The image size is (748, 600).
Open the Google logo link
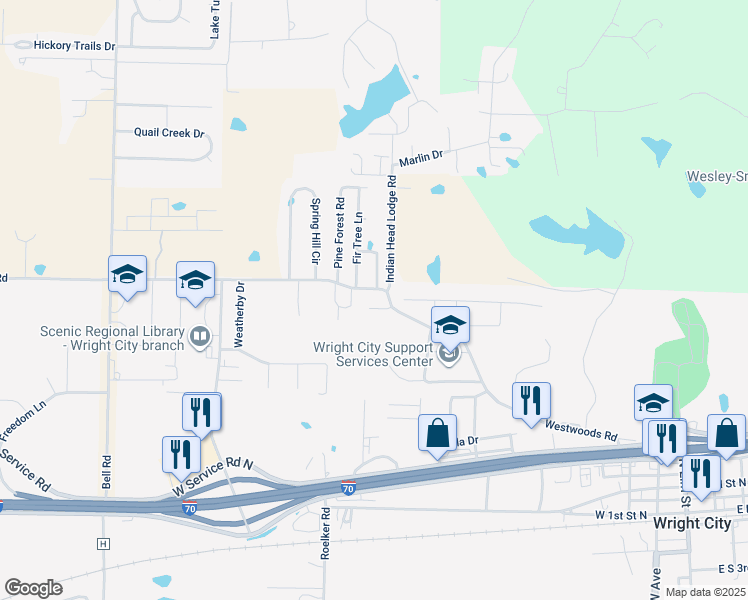[x=33, y=588]
